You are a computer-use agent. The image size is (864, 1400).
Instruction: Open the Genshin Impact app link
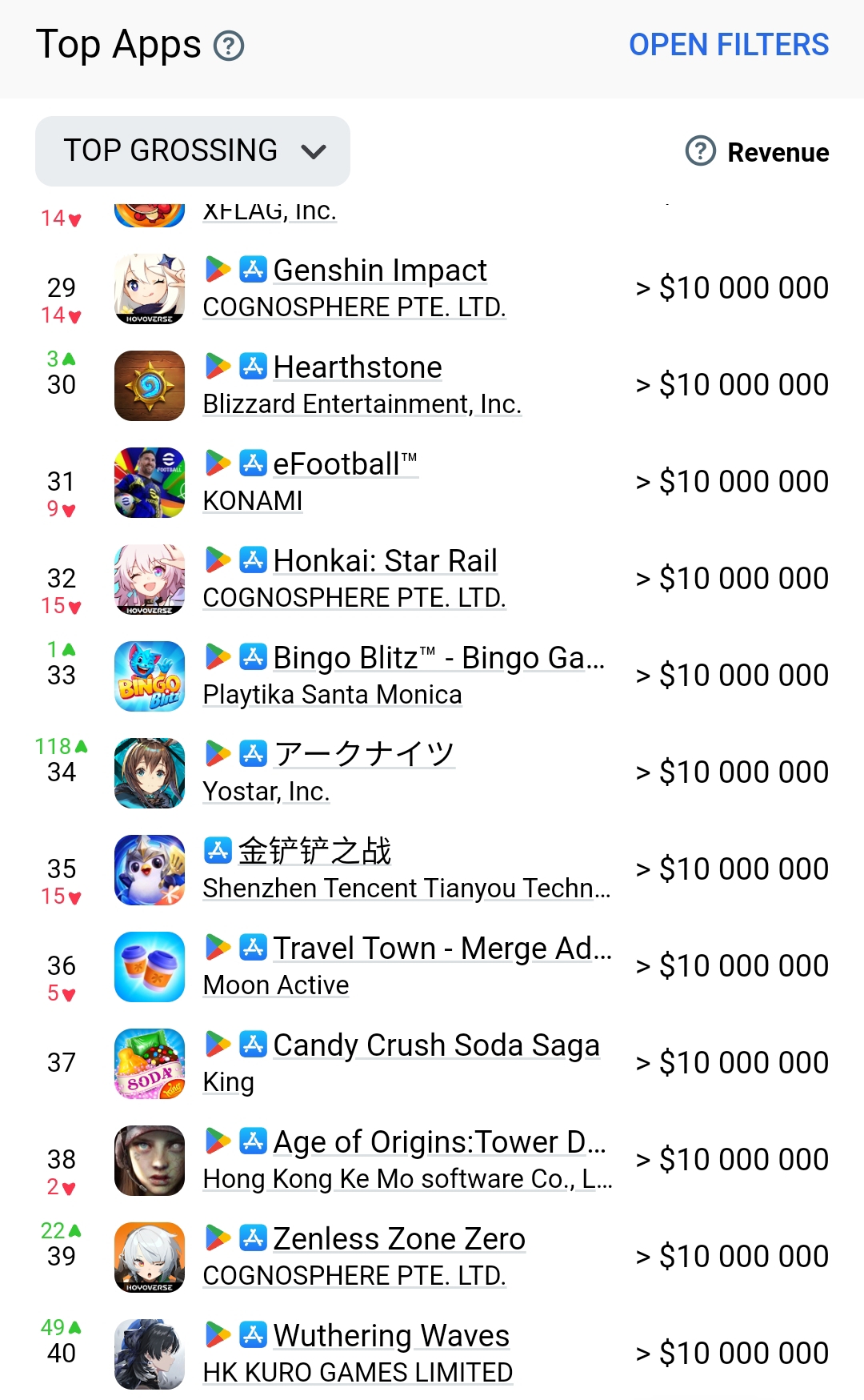click(x=379, y=271)
